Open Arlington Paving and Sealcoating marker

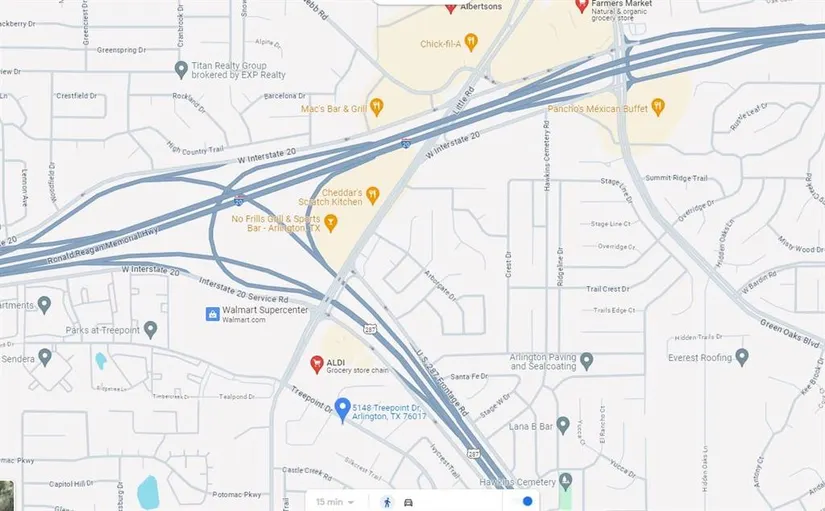pyautogui.click(x=587, y=360)
